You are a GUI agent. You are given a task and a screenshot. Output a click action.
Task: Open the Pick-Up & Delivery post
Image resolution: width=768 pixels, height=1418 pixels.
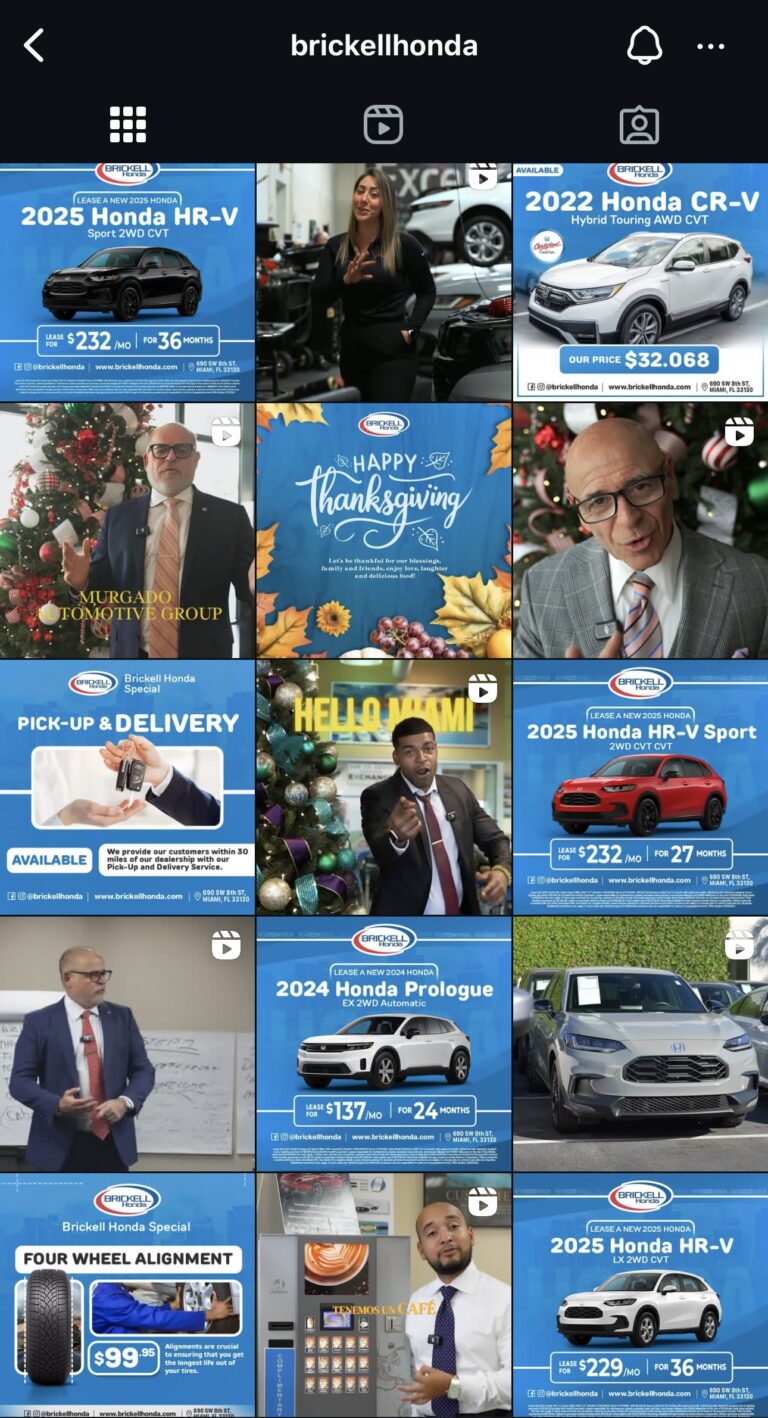(x=127, y=787)
